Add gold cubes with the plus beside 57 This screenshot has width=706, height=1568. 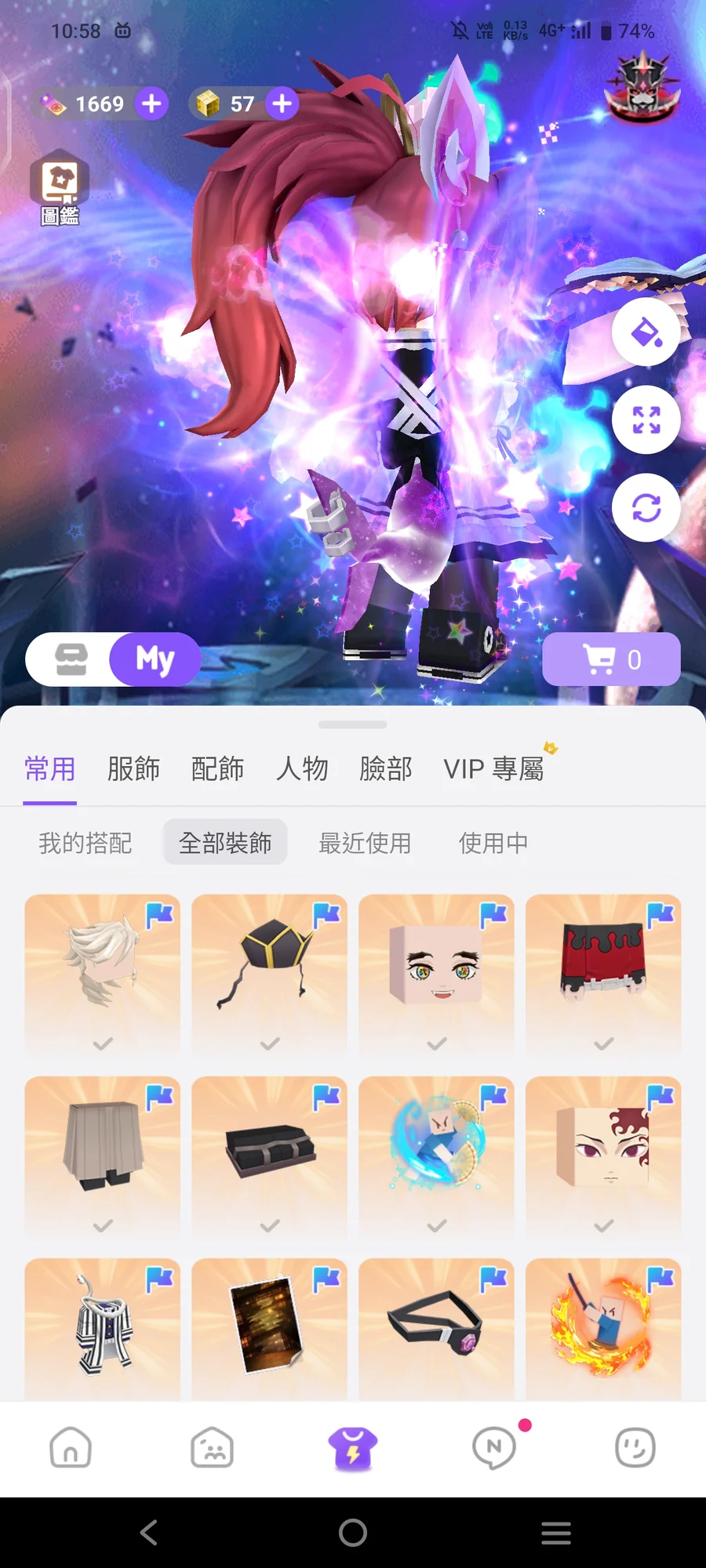(282, 103)
